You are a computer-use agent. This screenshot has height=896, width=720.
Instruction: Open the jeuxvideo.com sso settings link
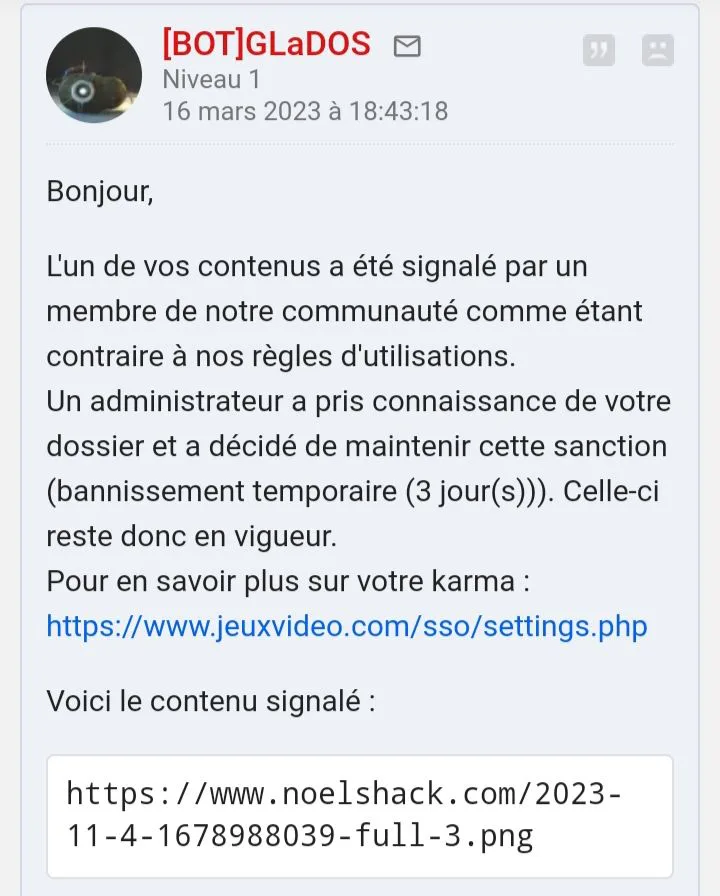pyautogui.click(x=347, y=626)
